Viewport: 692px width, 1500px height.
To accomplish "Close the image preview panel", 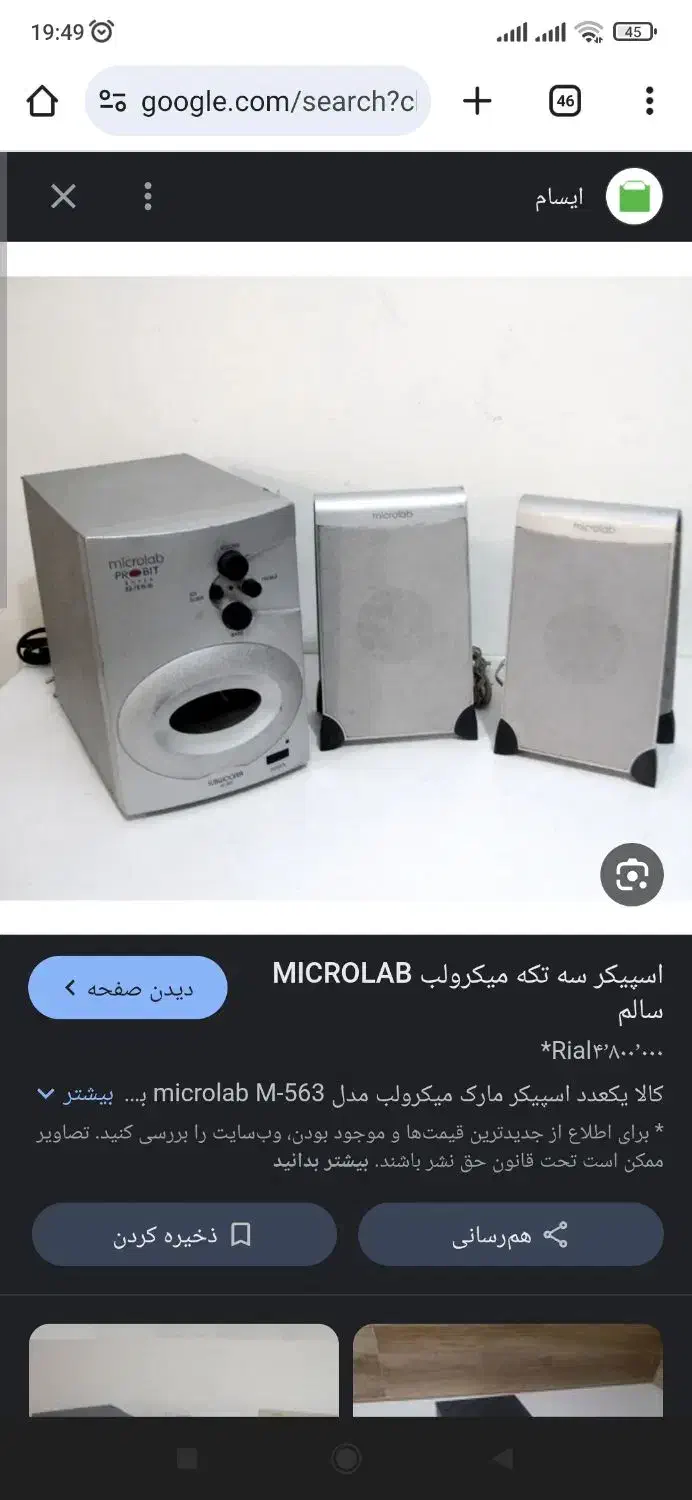I will pos(63,197).
